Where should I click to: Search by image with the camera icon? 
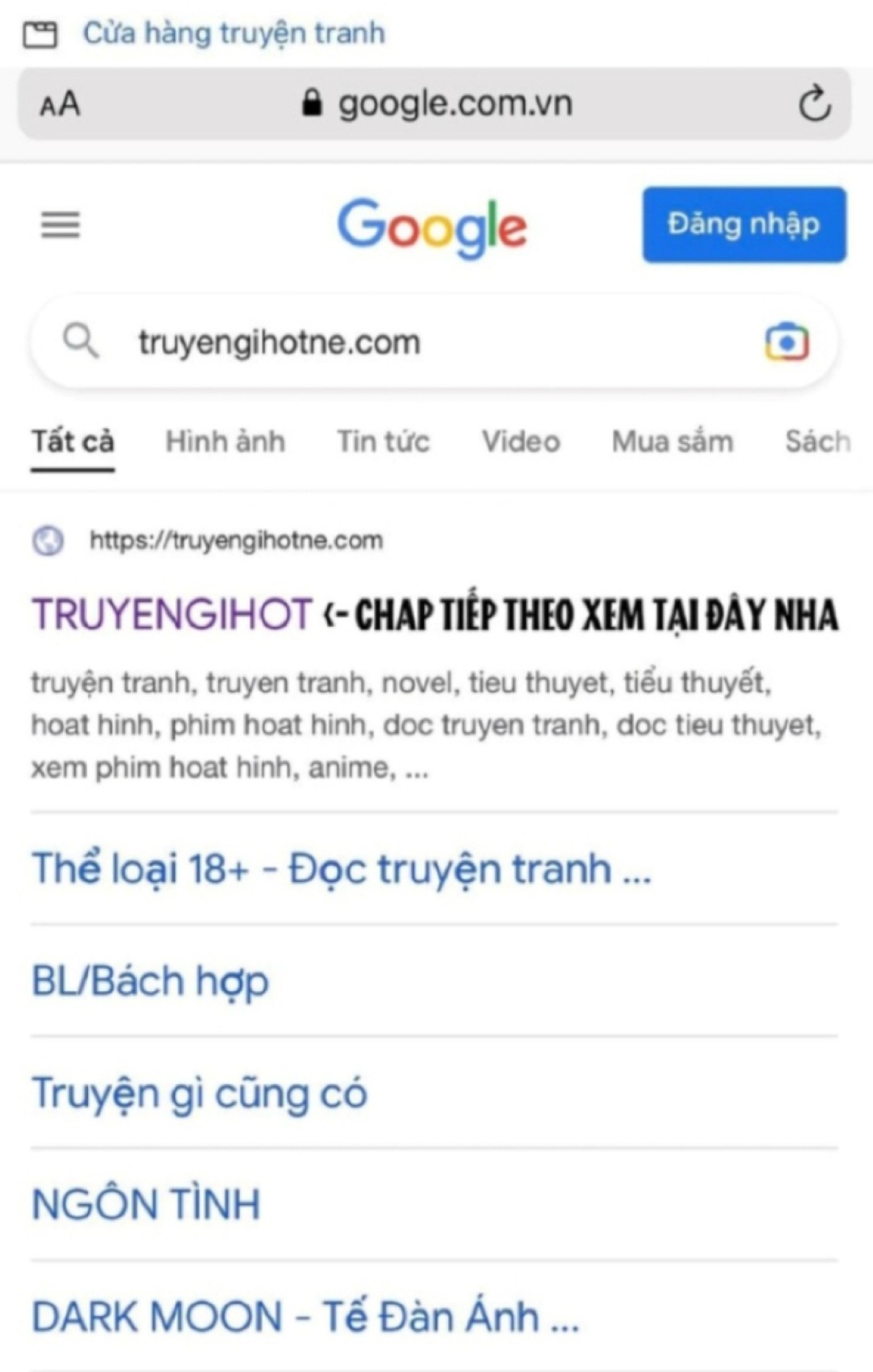[787, 342]
